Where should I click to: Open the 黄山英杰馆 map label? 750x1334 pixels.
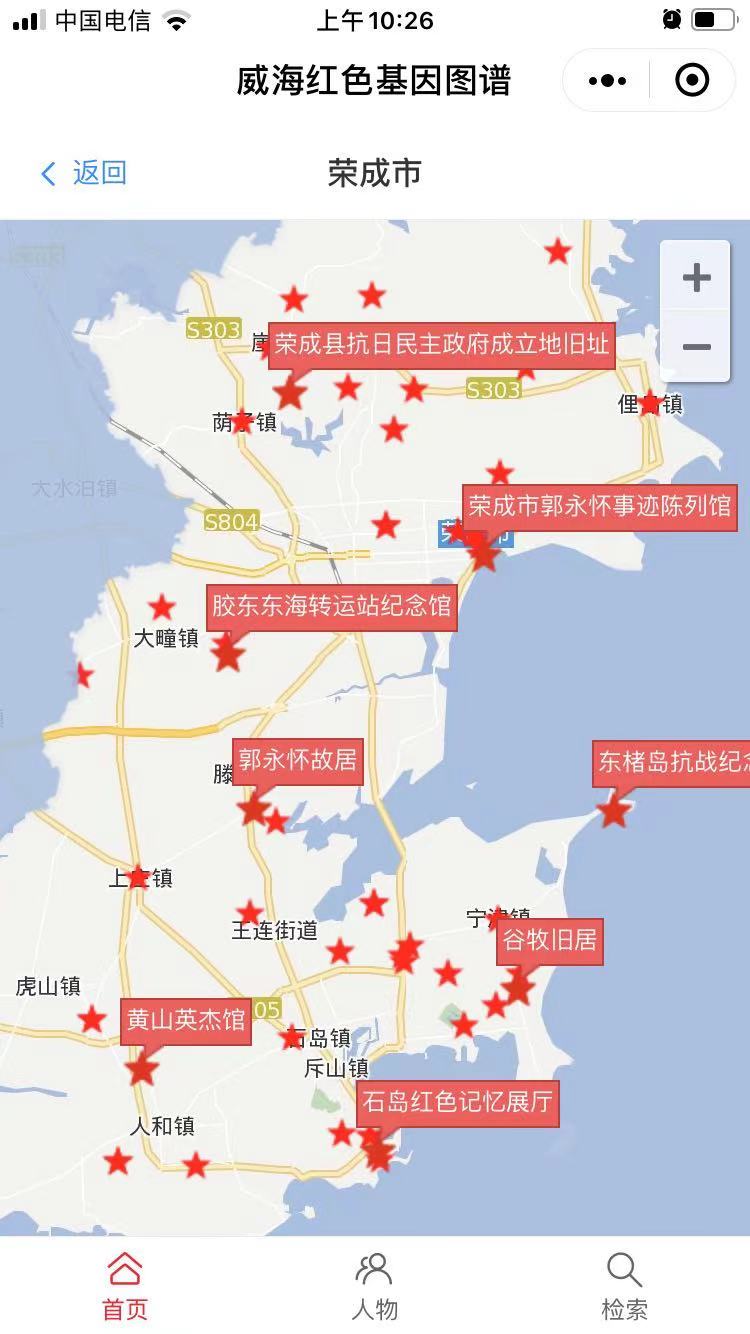point(185,1021)
